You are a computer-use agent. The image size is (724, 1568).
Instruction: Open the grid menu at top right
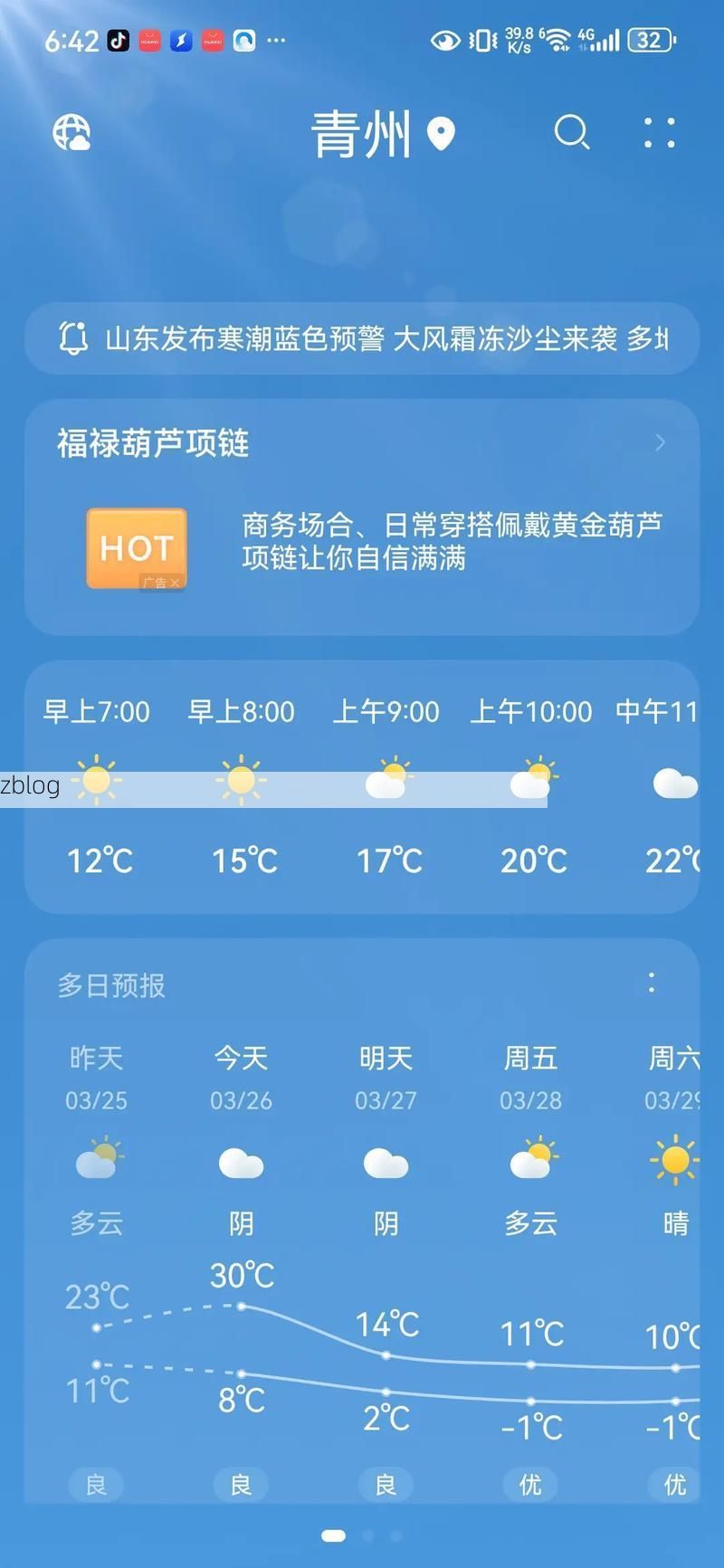coord(659,134)
